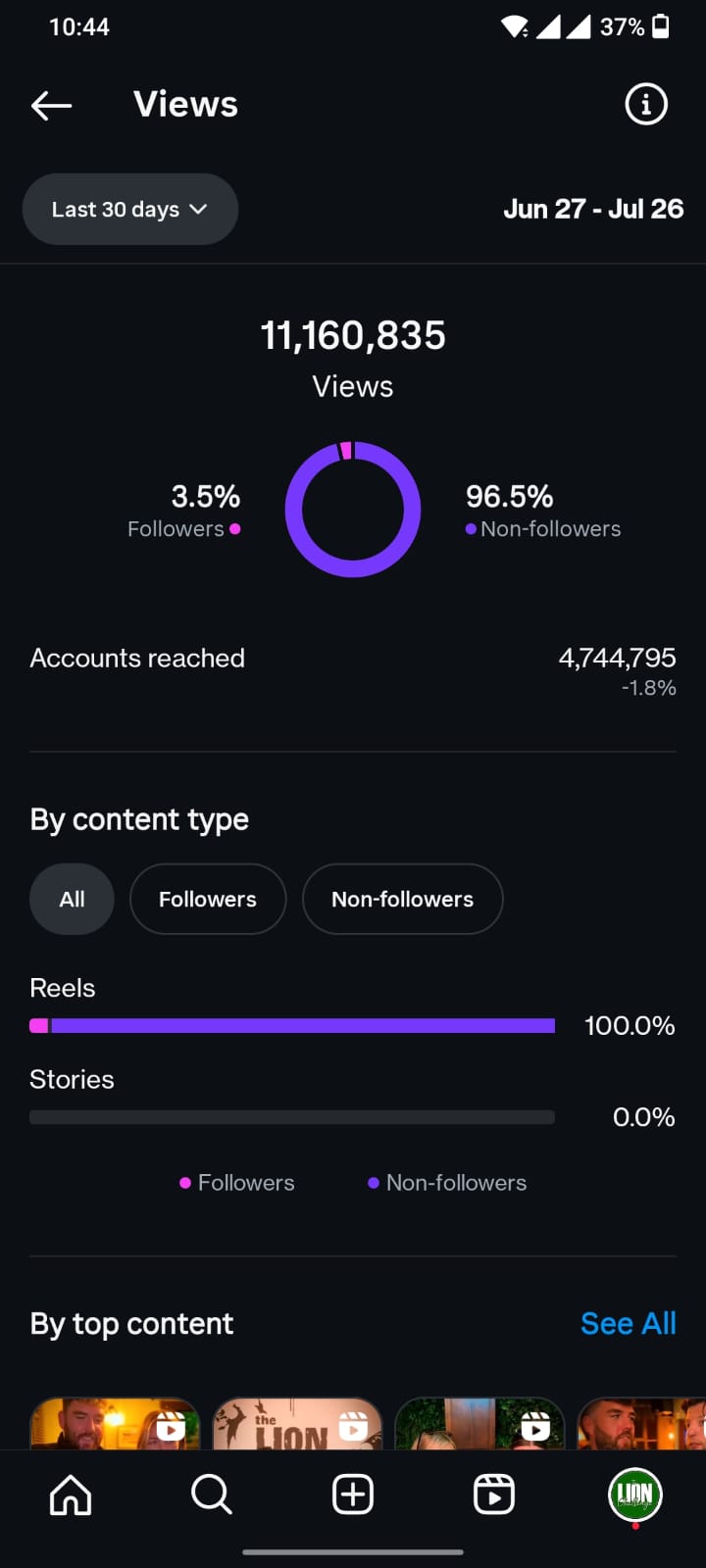Open the info icon about Views

click(646, 104)
